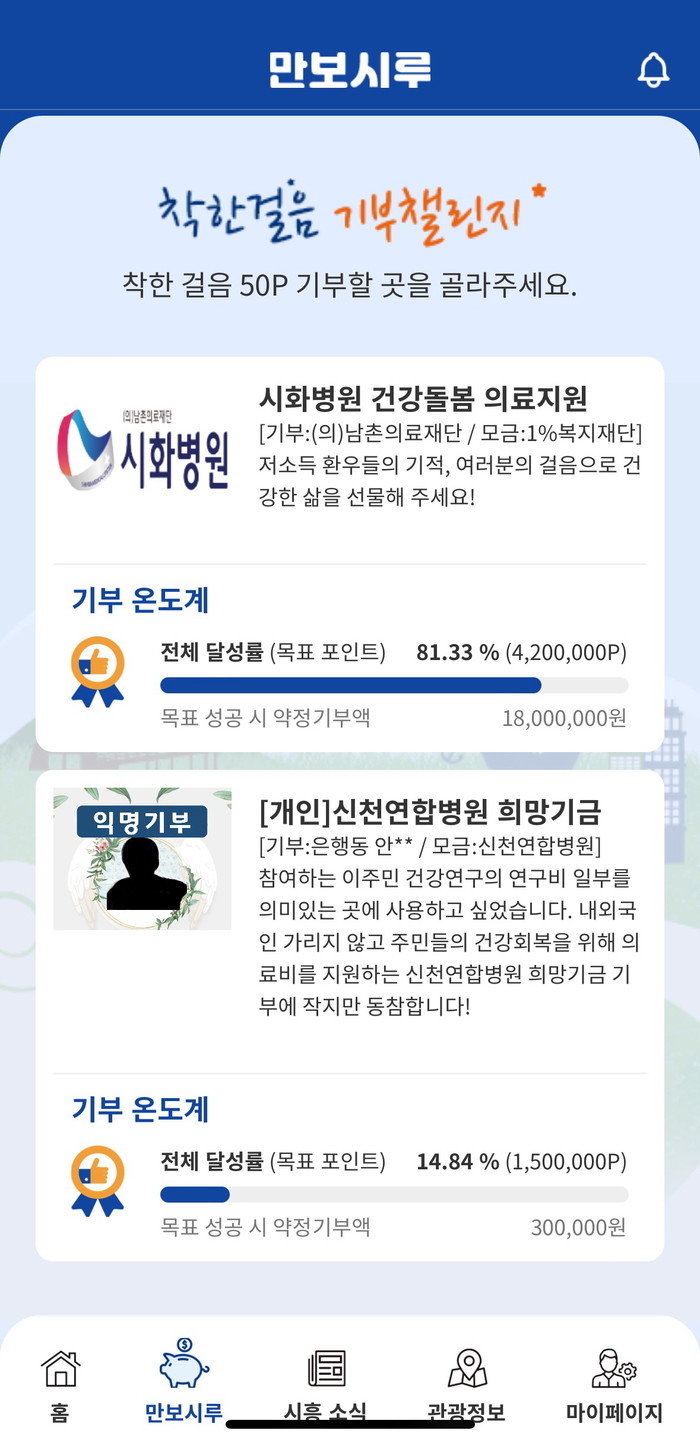Open the notifications bell

click(653, 69)
